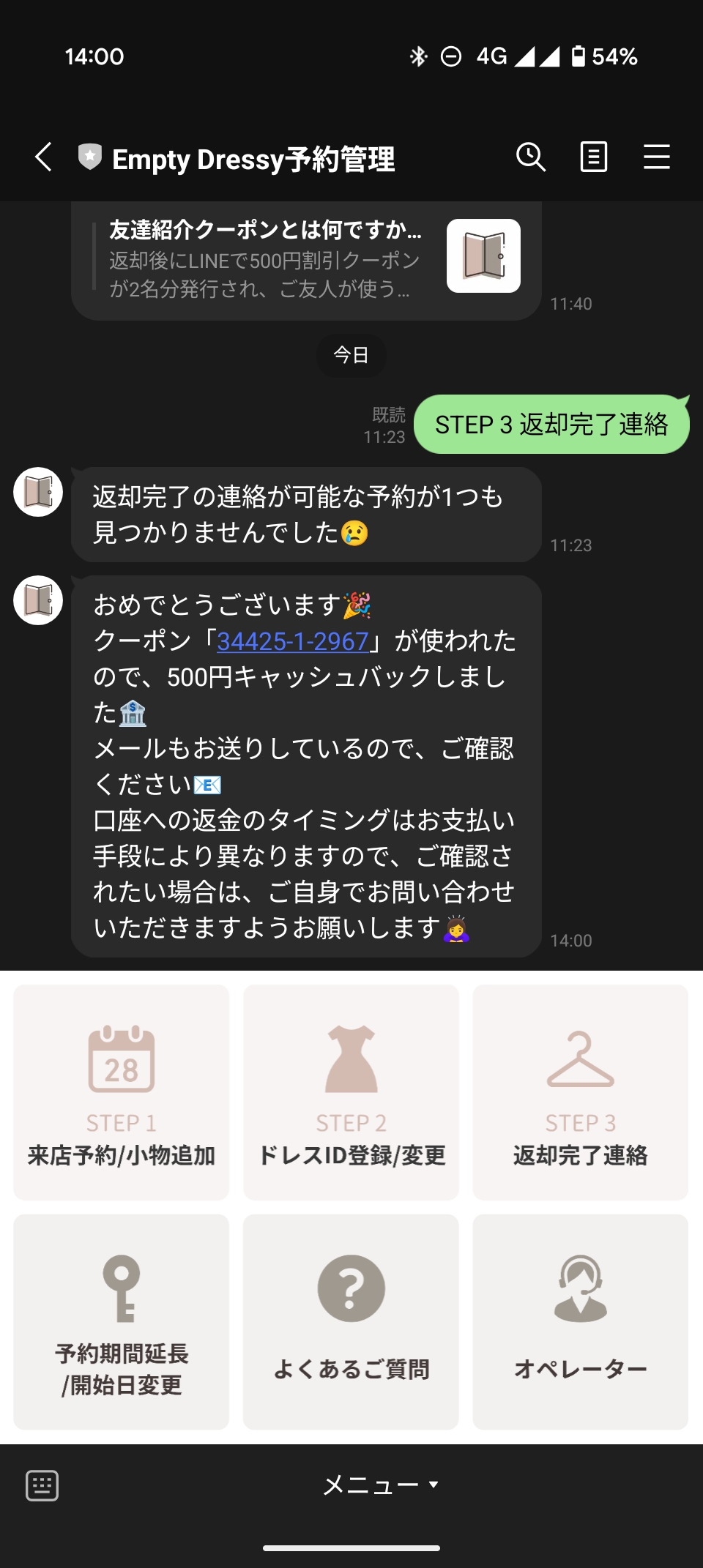Open the hamburger menu
This screenshot has height=1568, width=703.
tap(656, 157)
